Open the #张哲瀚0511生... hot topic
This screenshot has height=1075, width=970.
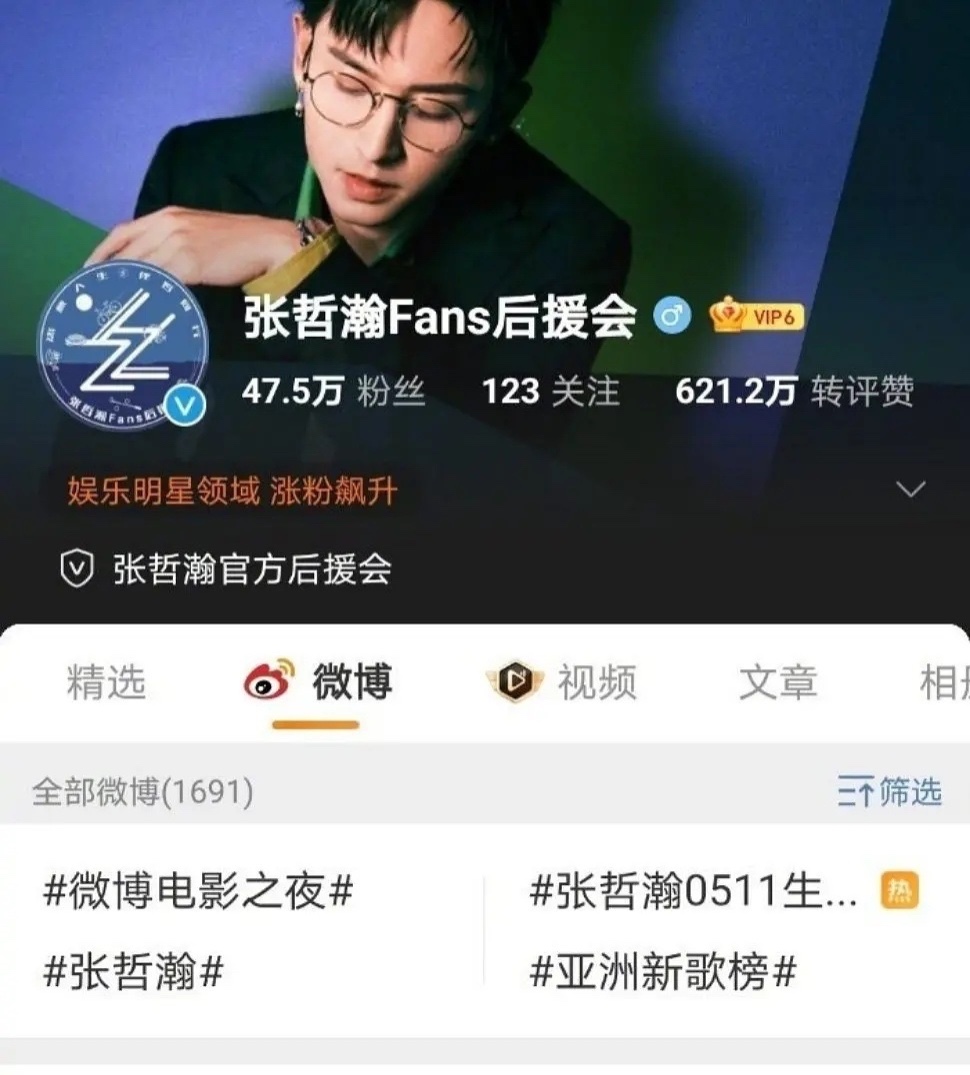tap(694, 892)
